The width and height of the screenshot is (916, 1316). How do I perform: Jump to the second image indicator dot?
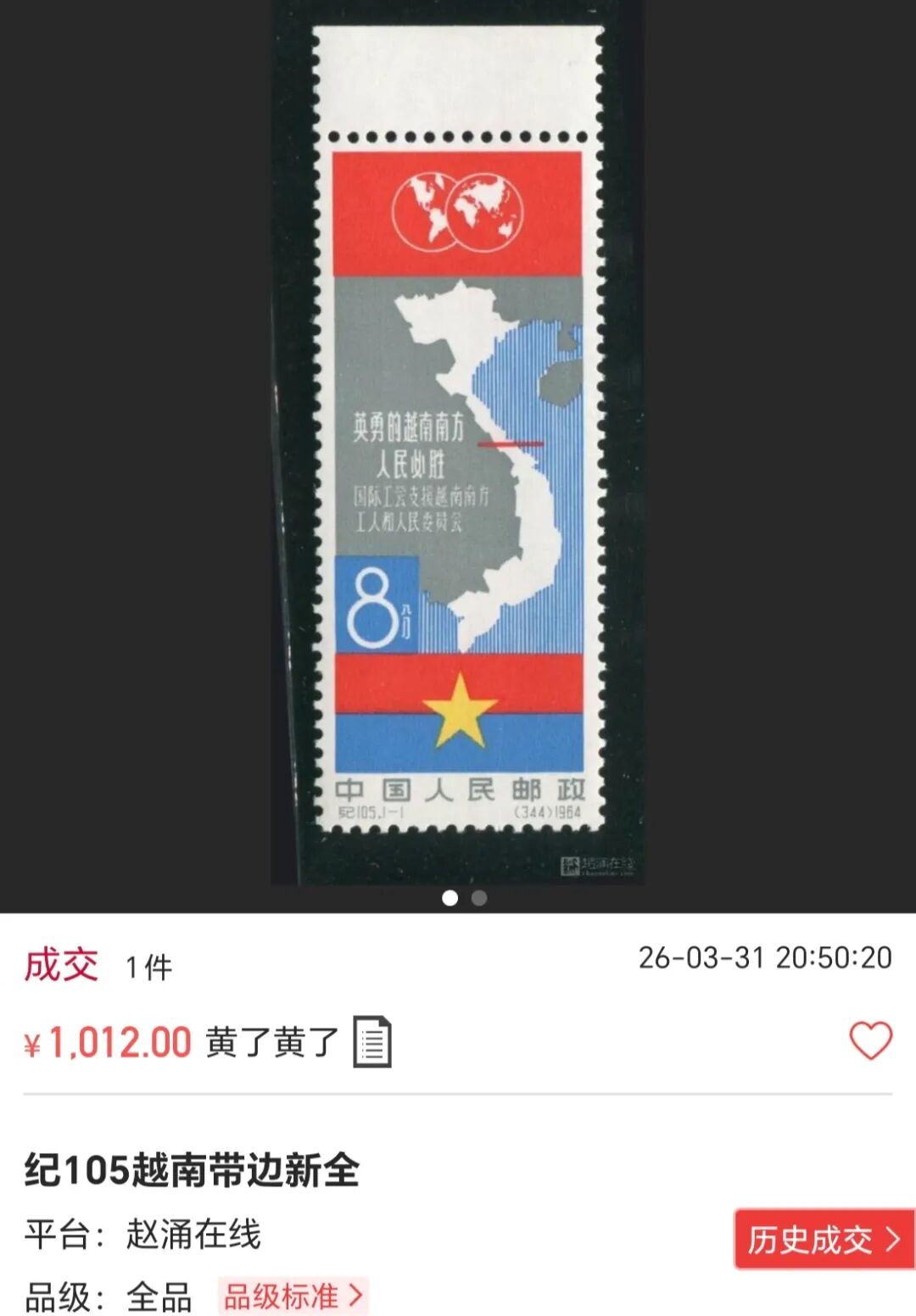(479, 898)
